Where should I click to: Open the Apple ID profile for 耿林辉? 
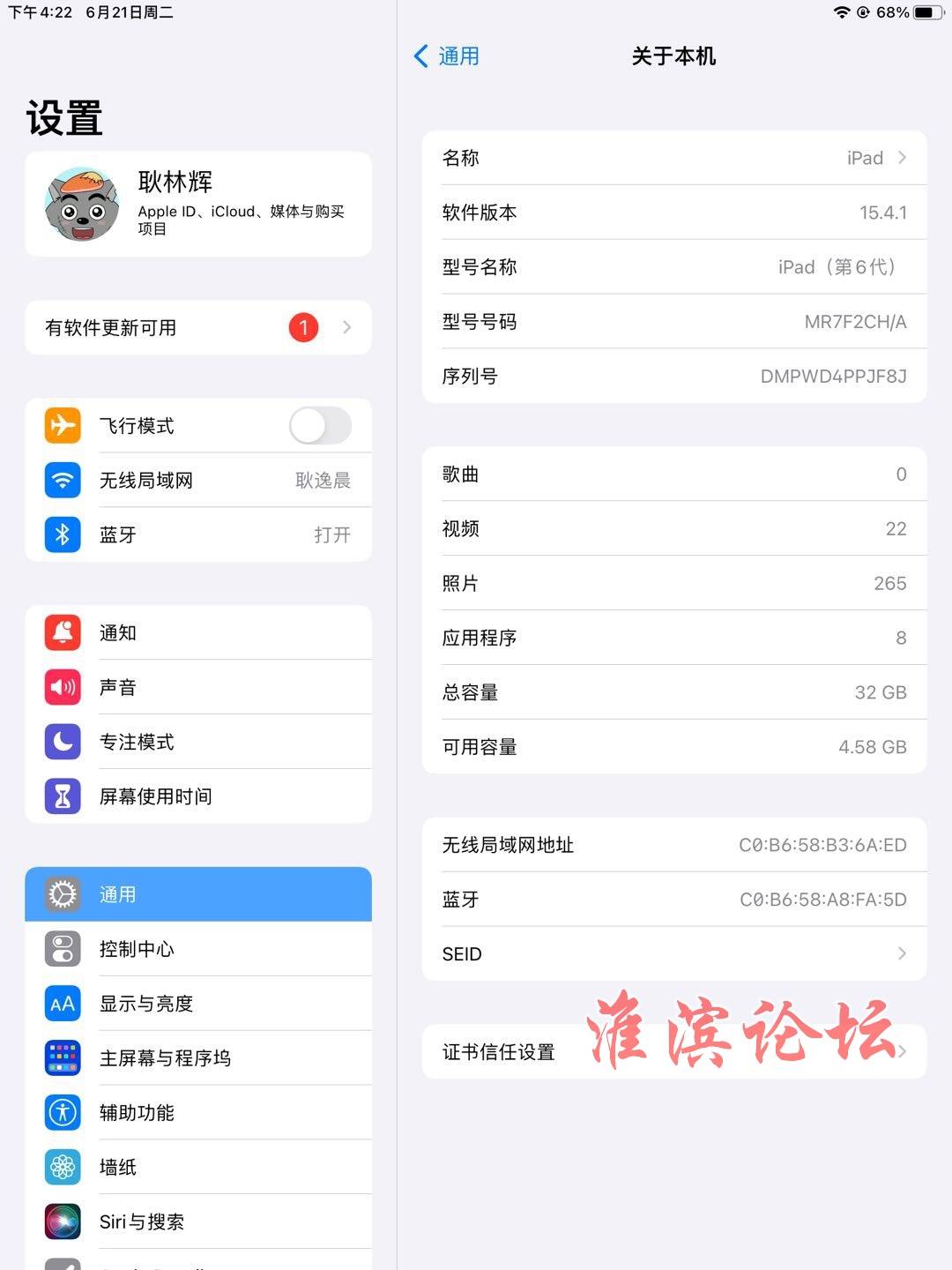(198, 205)
